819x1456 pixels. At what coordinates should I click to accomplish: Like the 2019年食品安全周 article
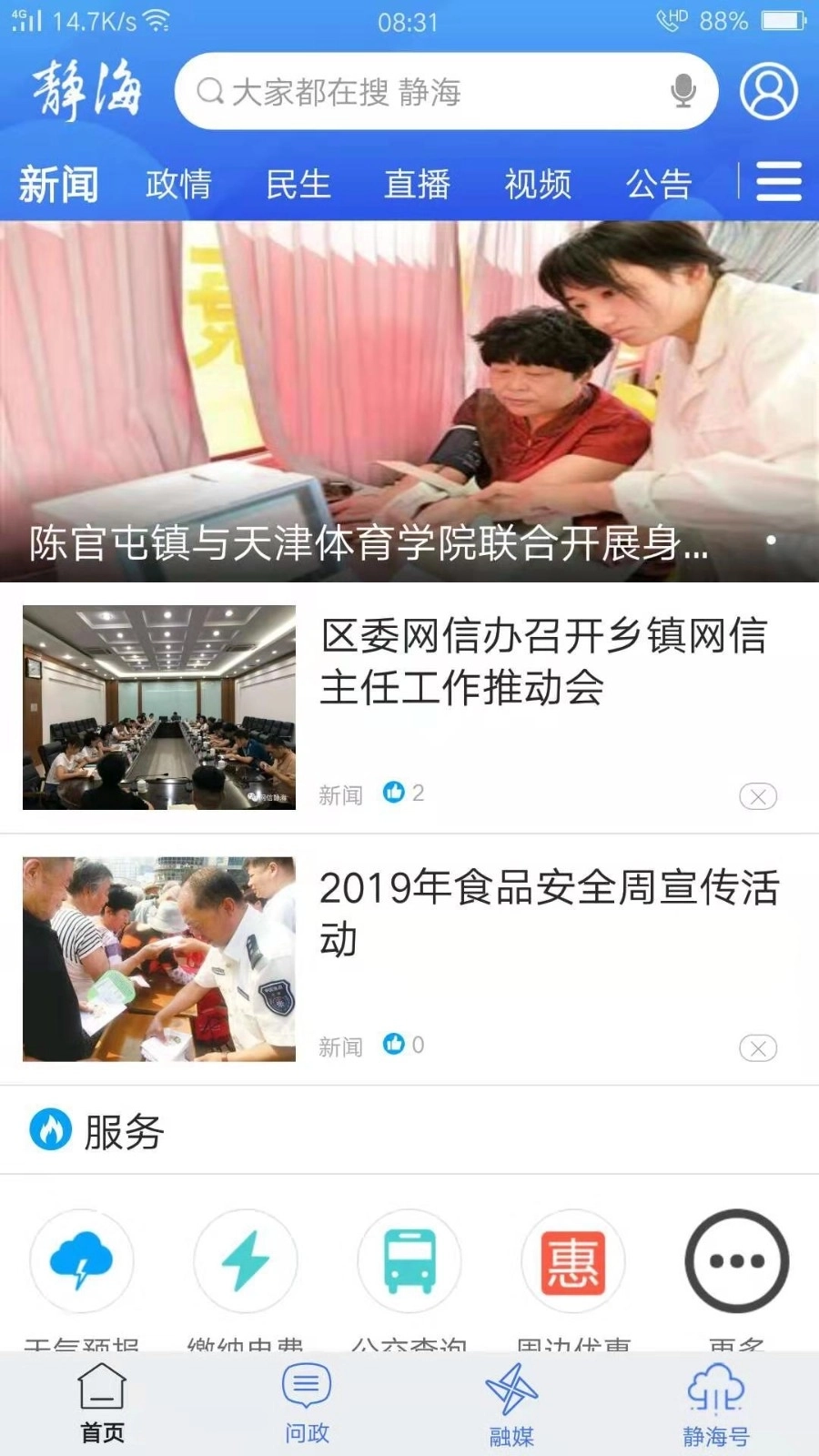[x=395, y=1045]
